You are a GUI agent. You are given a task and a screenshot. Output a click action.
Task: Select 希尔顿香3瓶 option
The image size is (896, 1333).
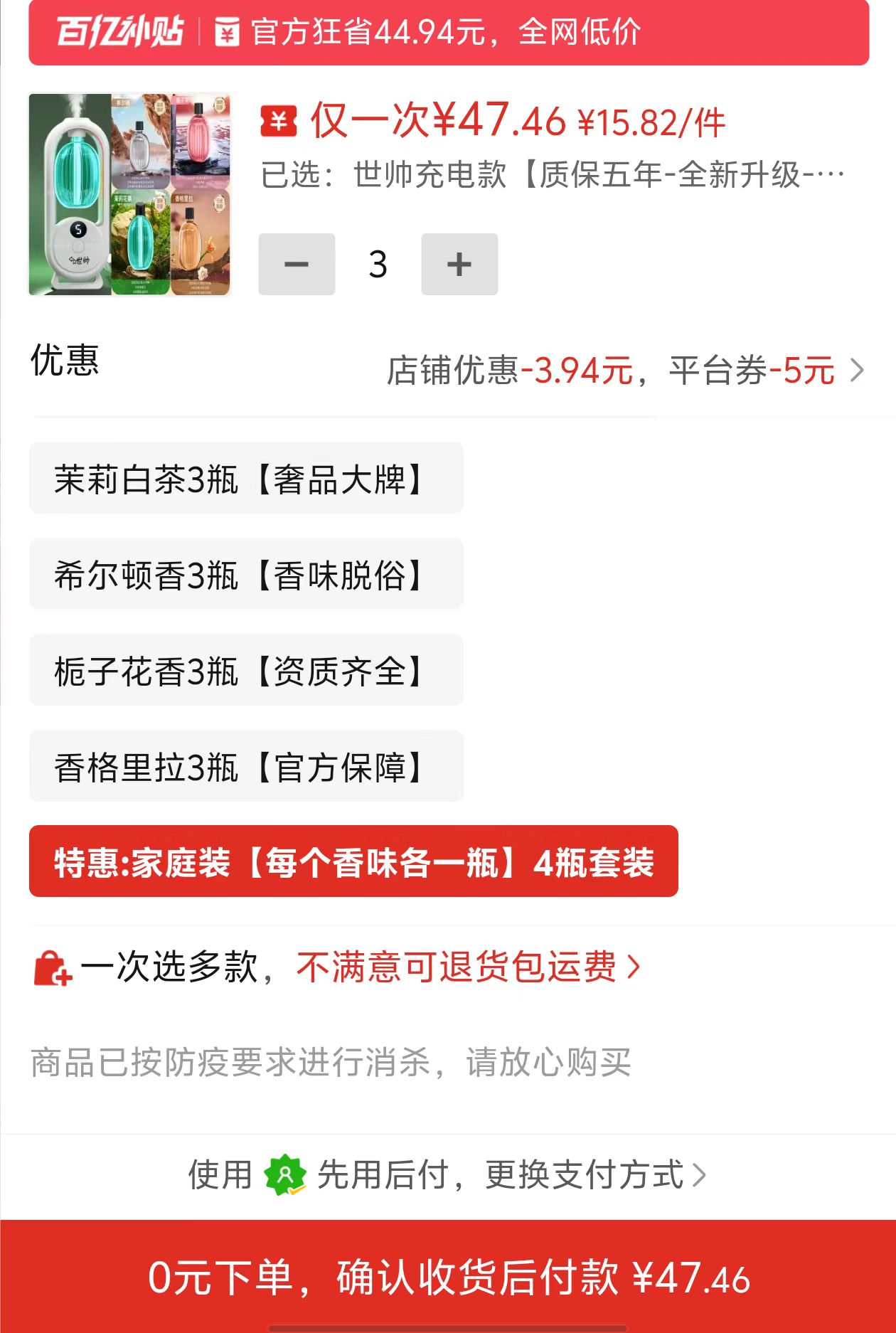pos(246,575)
